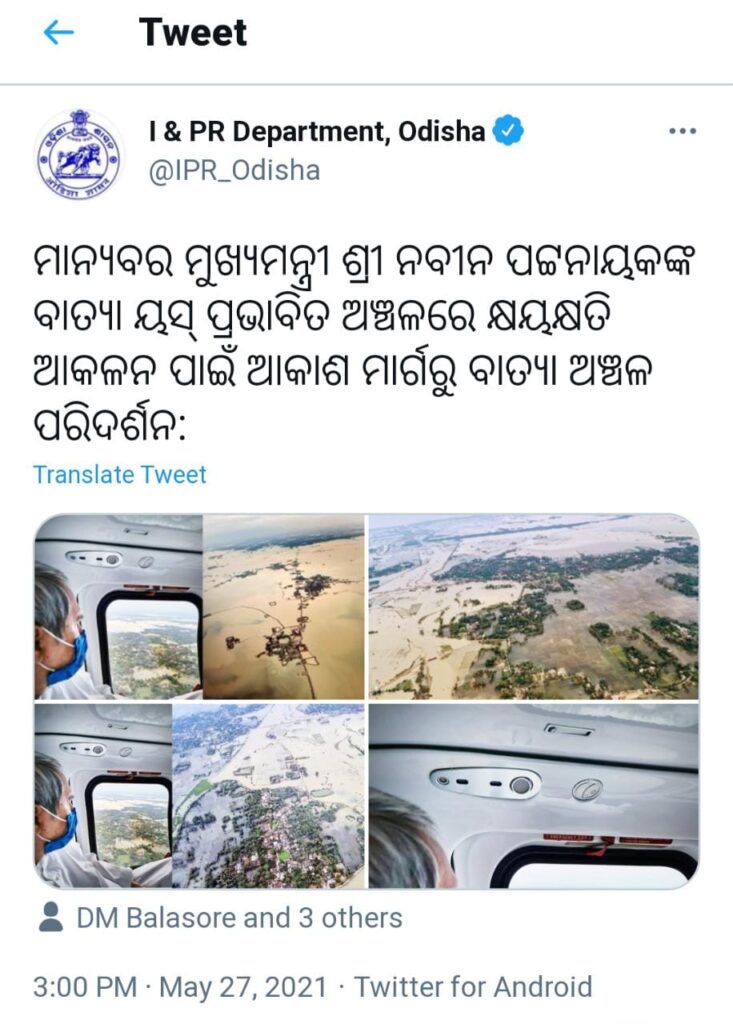This screenshot has width=733, height=1024.
Task: Open the bottom-right helicopter interior photo
Action: point(533,796)
